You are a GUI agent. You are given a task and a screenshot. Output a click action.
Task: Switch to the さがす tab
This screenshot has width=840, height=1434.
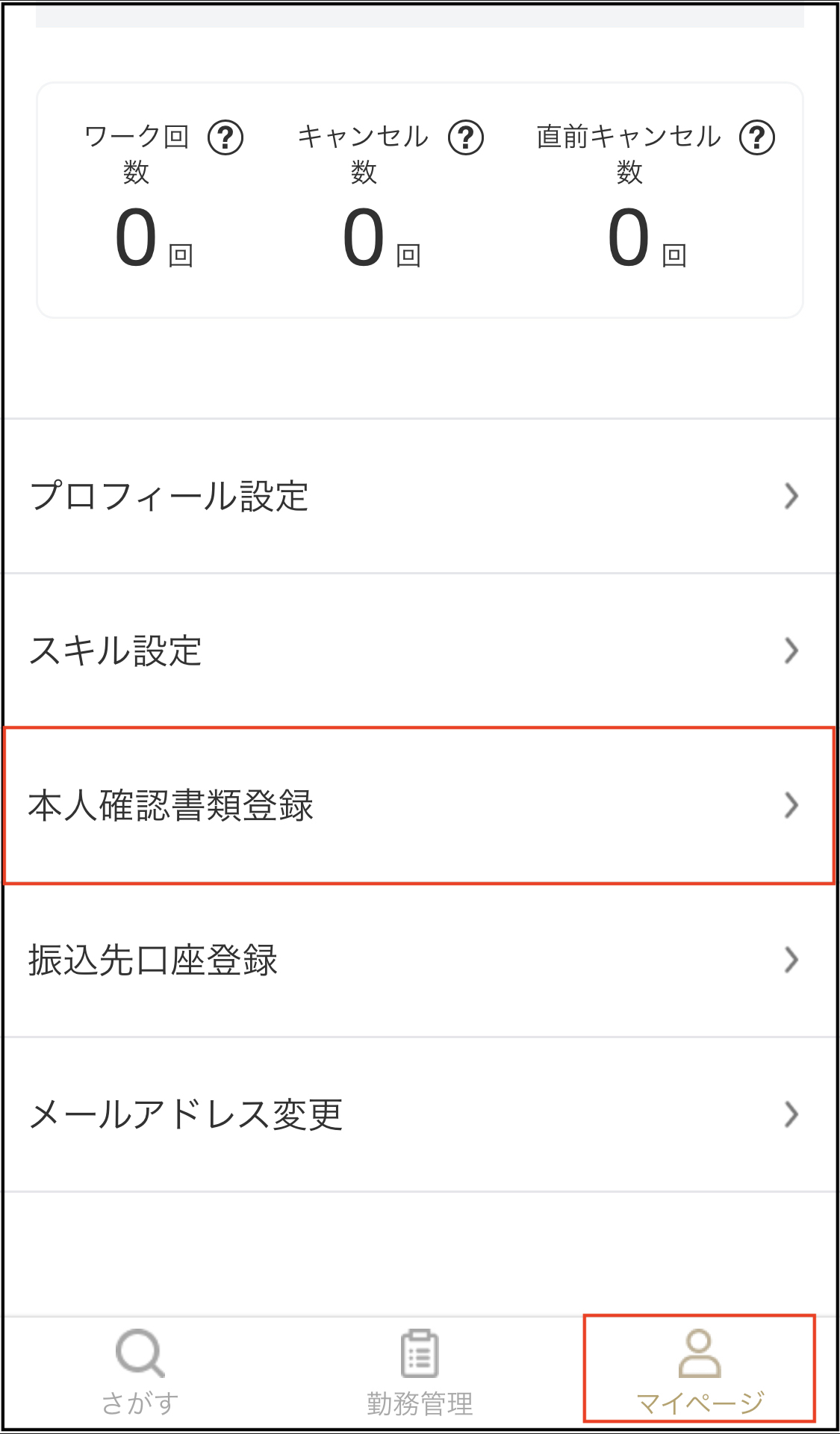click(140, 1371)
